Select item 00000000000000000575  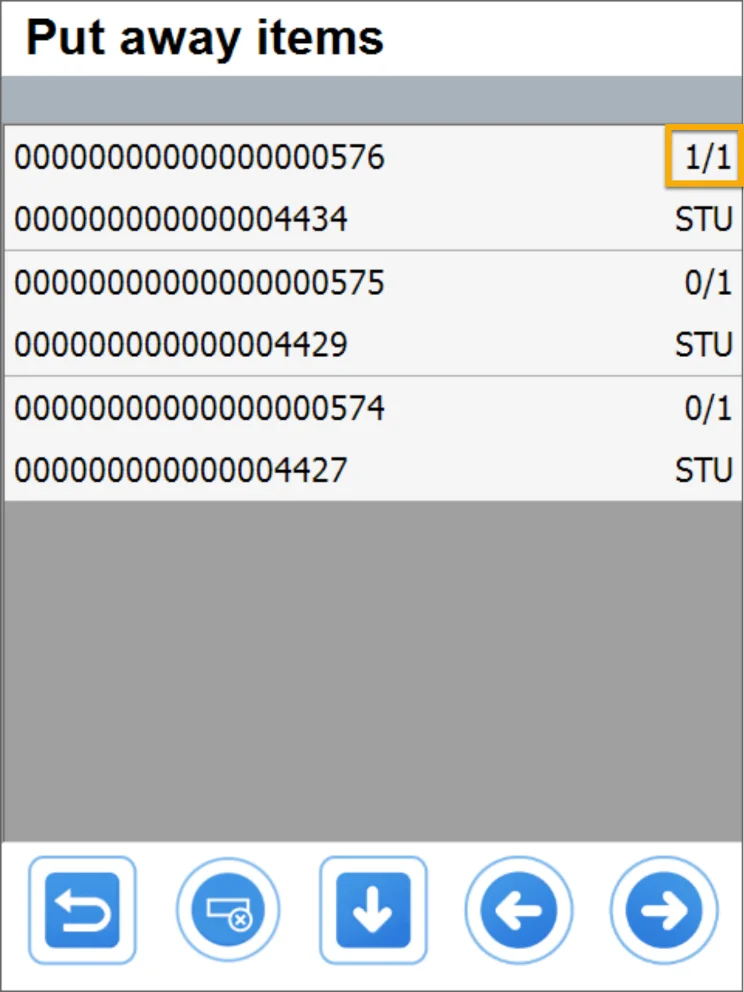tap(199, 283)
